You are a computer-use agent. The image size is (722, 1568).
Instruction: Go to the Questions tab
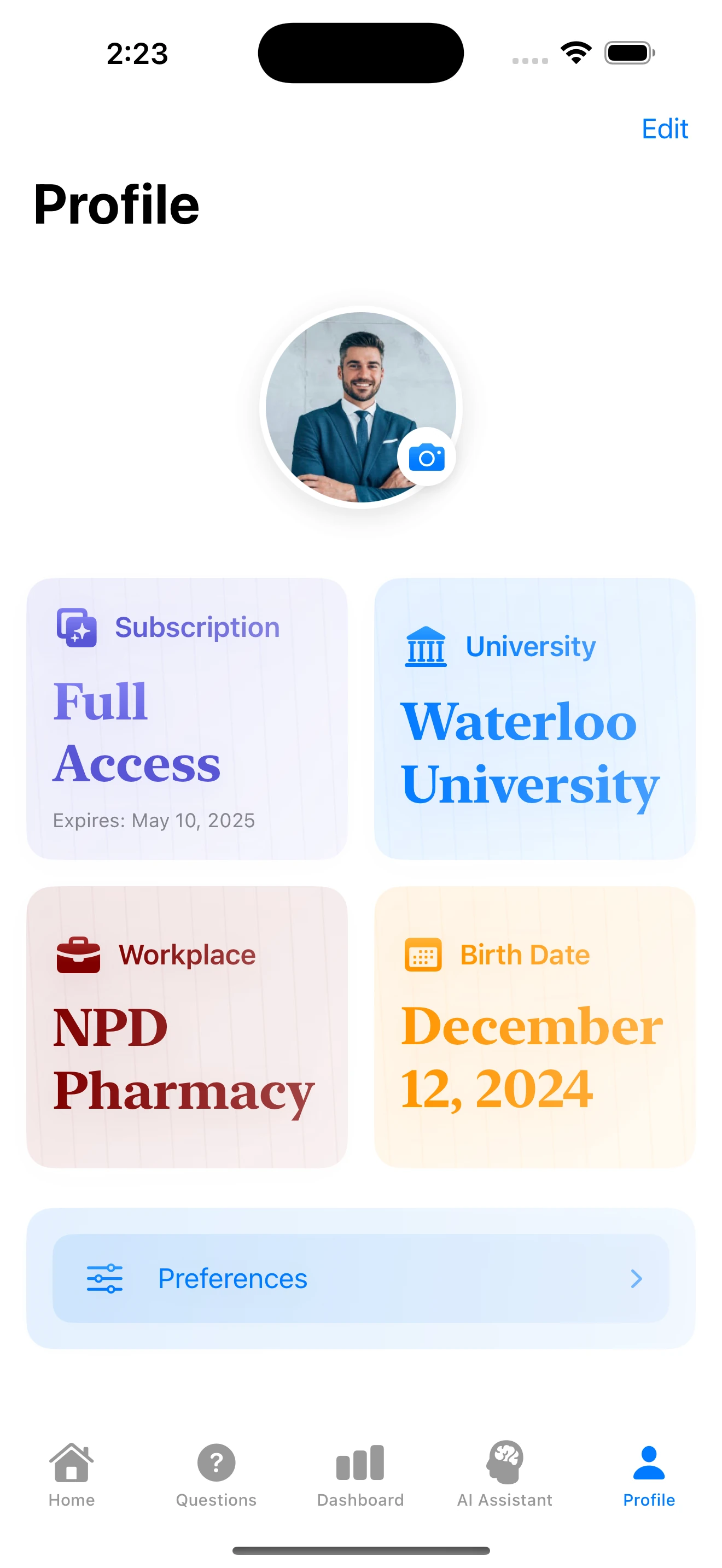tap(216, 1473)
